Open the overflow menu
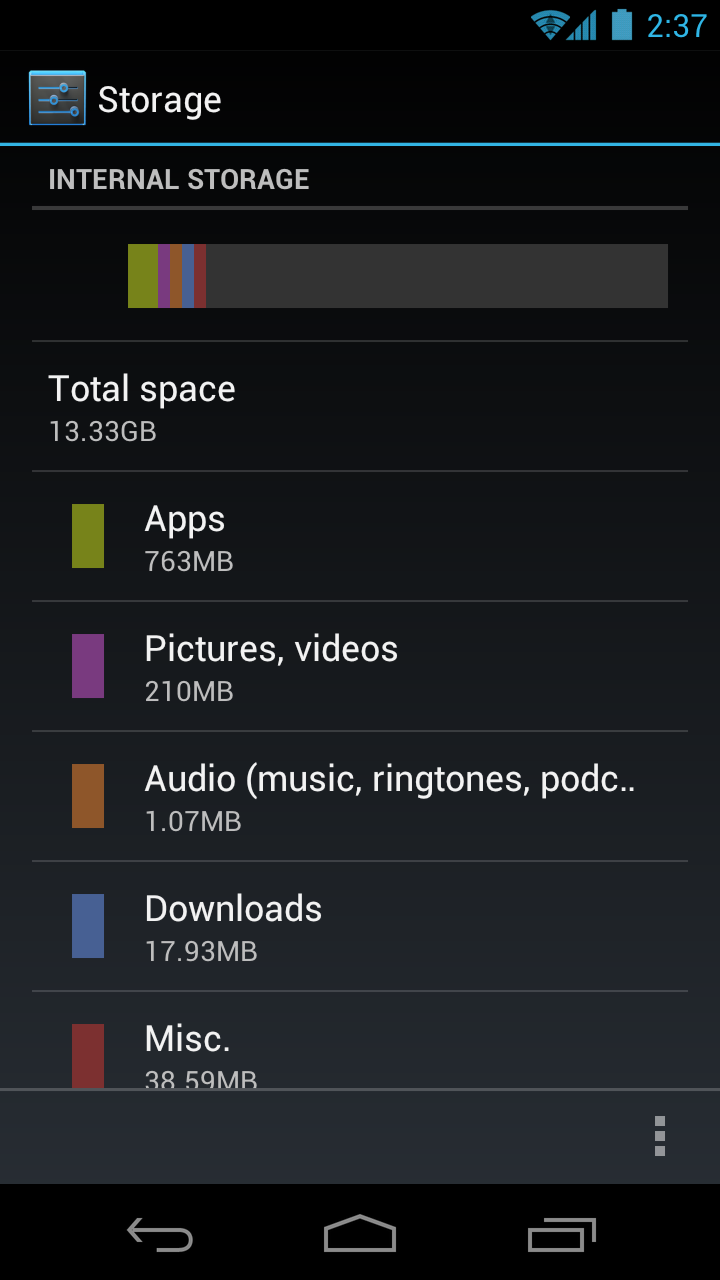Screen dimensions: 720x1280 click(659, 1136)
